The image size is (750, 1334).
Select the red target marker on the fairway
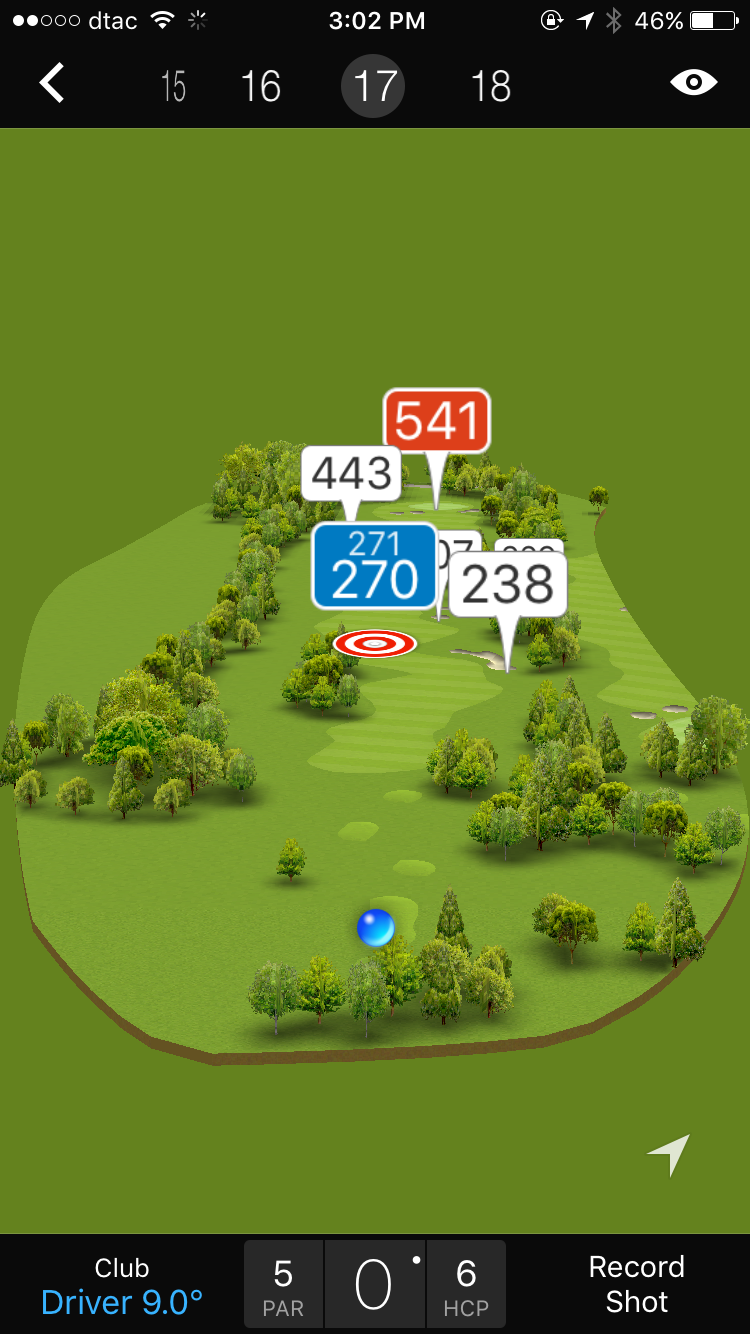[x=375, y=643]
